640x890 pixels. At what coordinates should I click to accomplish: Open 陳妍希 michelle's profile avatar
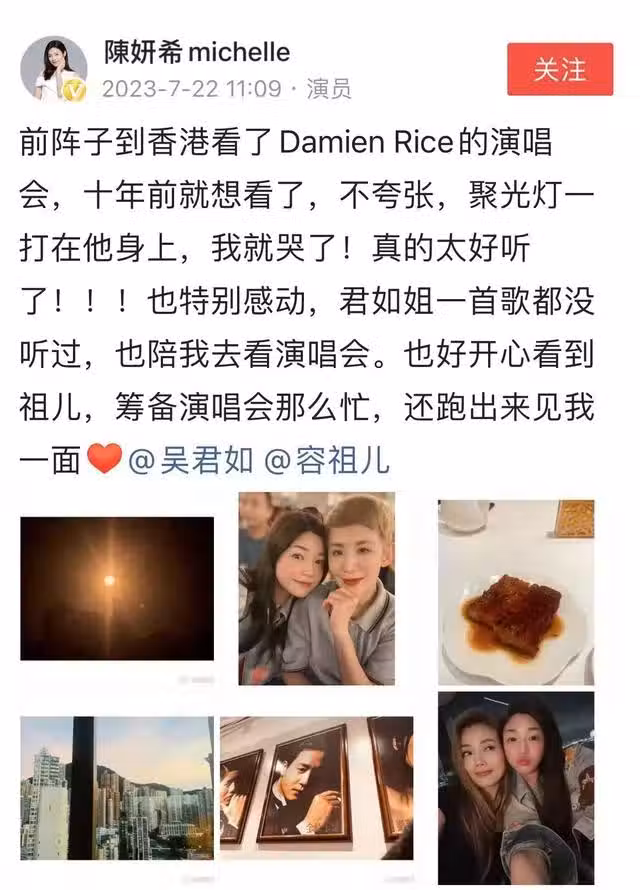coord(54,69)
